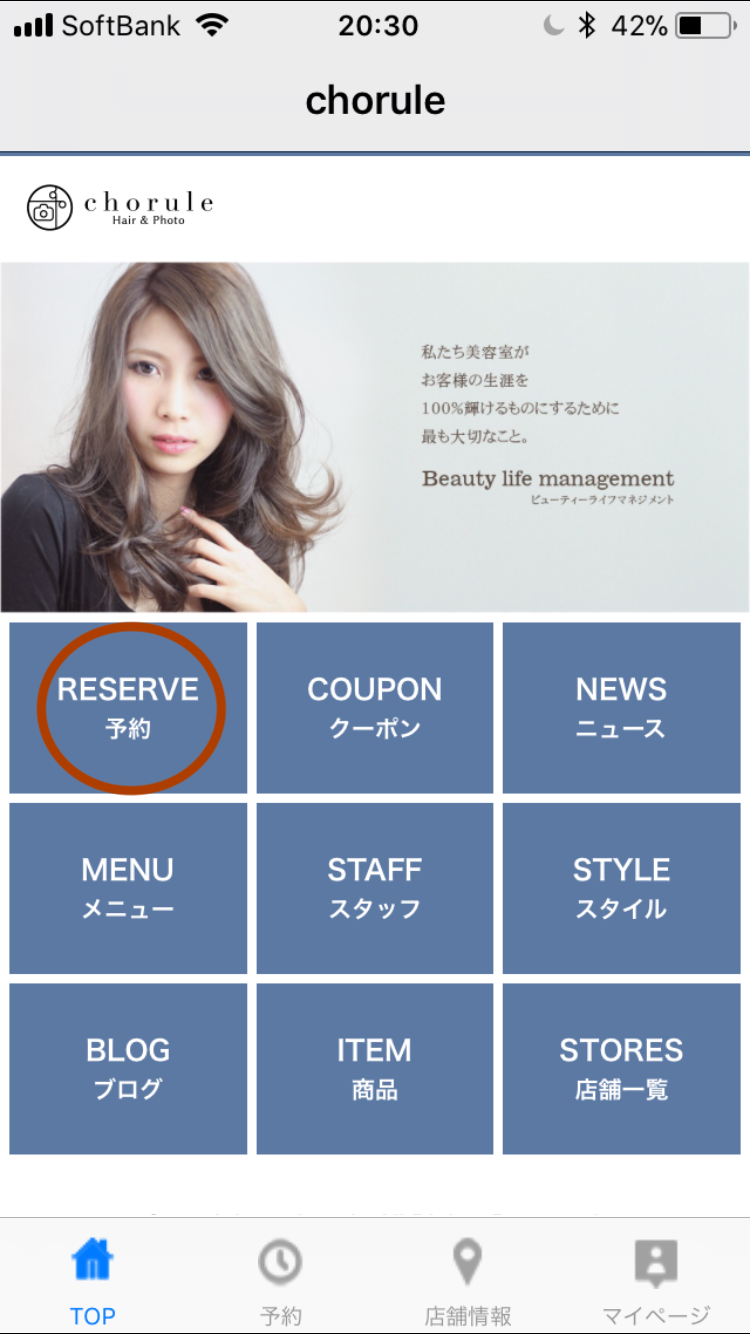Image resolution: width=750 pixels, height=1334 pixels.
Task: Open the COUPON クーポン tile
Action: tap(375, 708)
